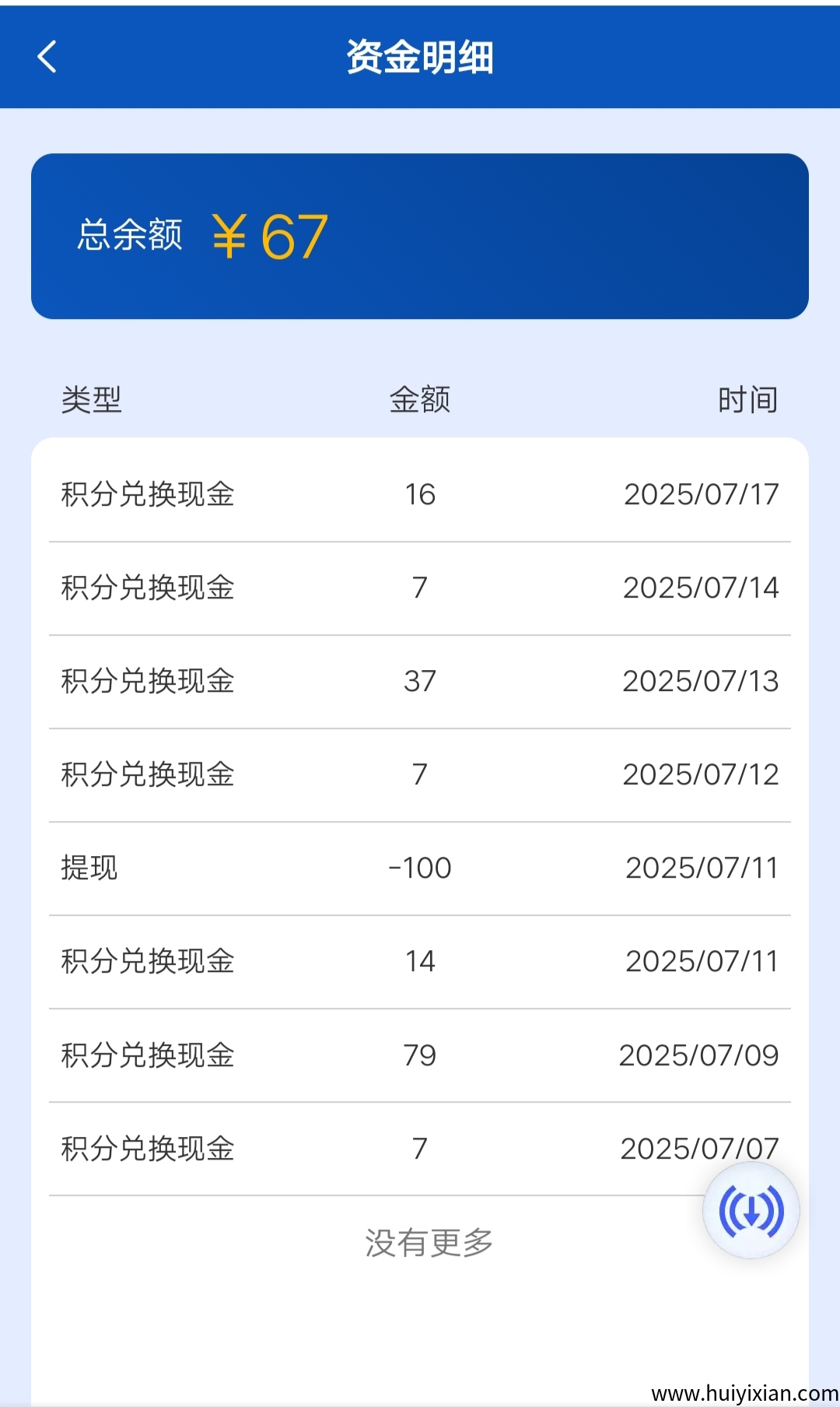Tap the blue gradient balance card

(x=420, y=235)
